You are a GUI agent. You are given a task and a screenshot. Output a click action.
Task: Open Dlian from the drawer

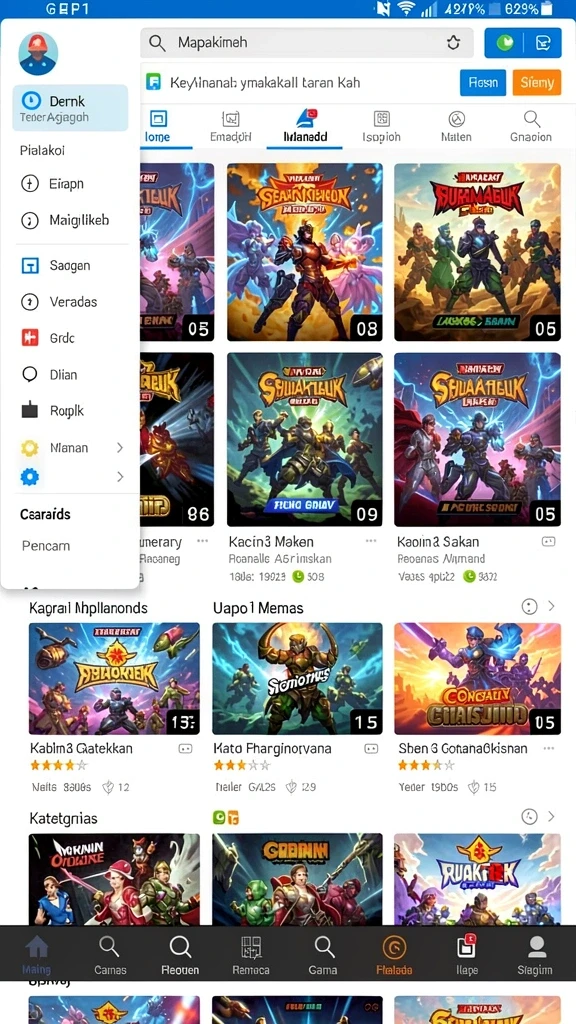[x=71, y=374]
